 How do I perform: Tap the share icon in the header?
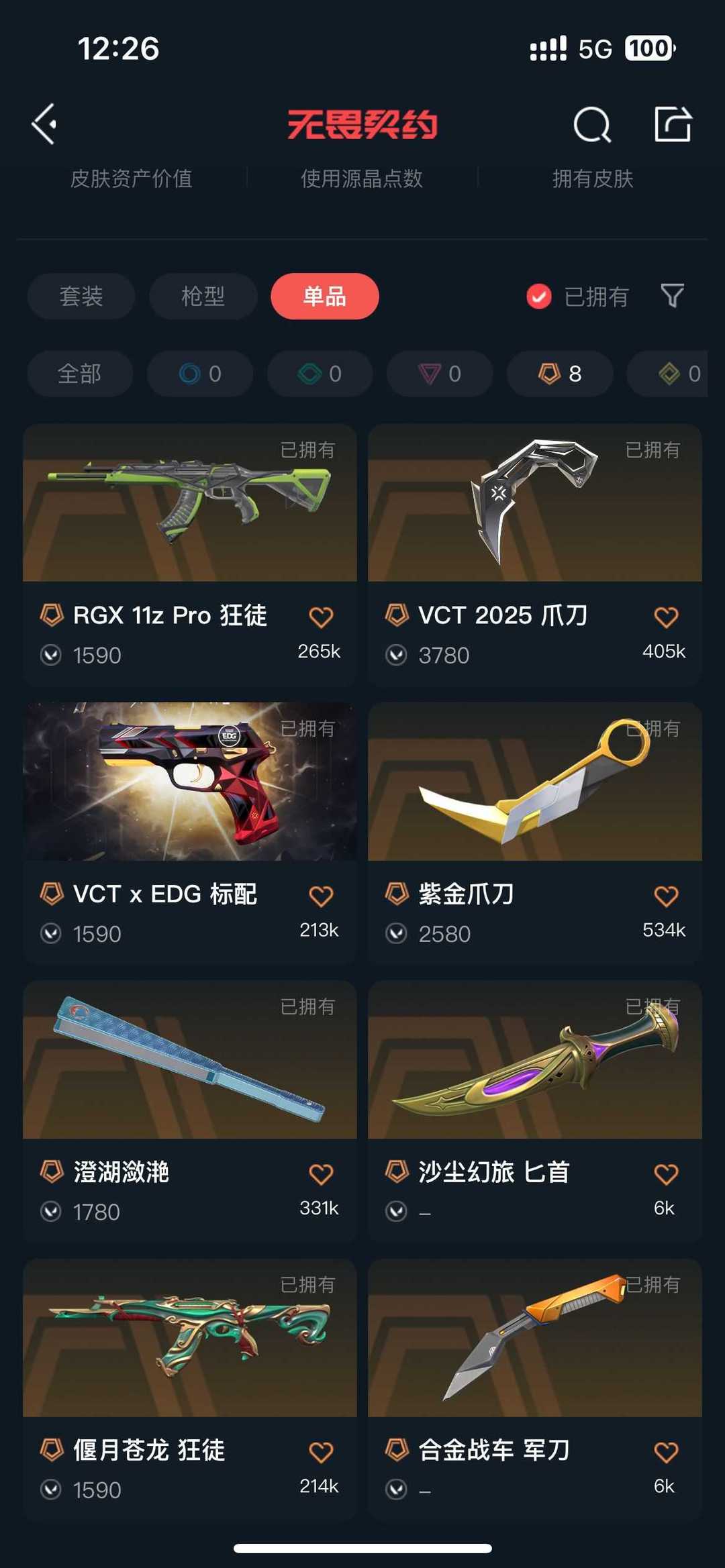[x=673, y=124]
